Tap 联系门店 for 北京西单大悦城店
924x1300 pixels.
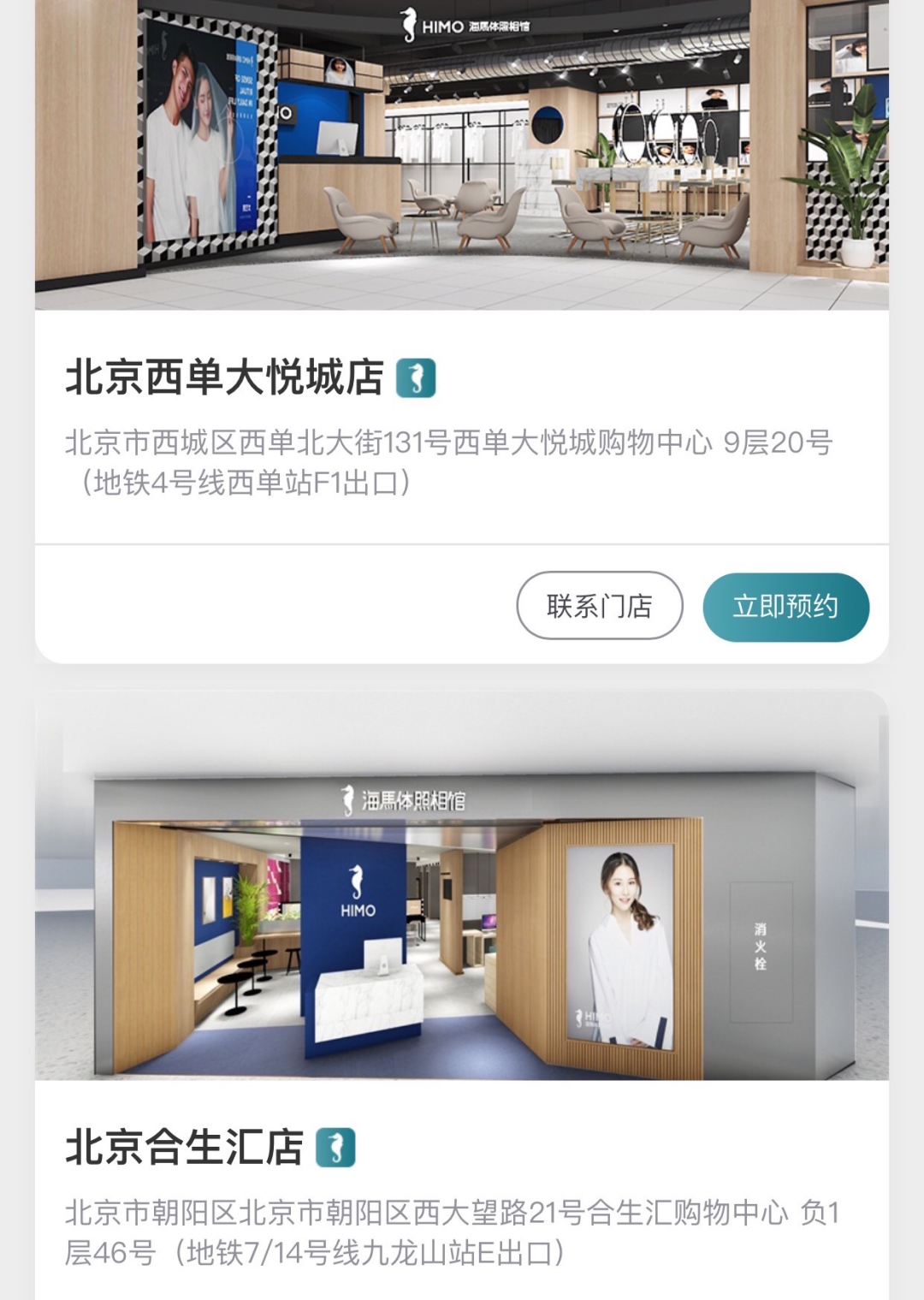click(x=599, y=606)
